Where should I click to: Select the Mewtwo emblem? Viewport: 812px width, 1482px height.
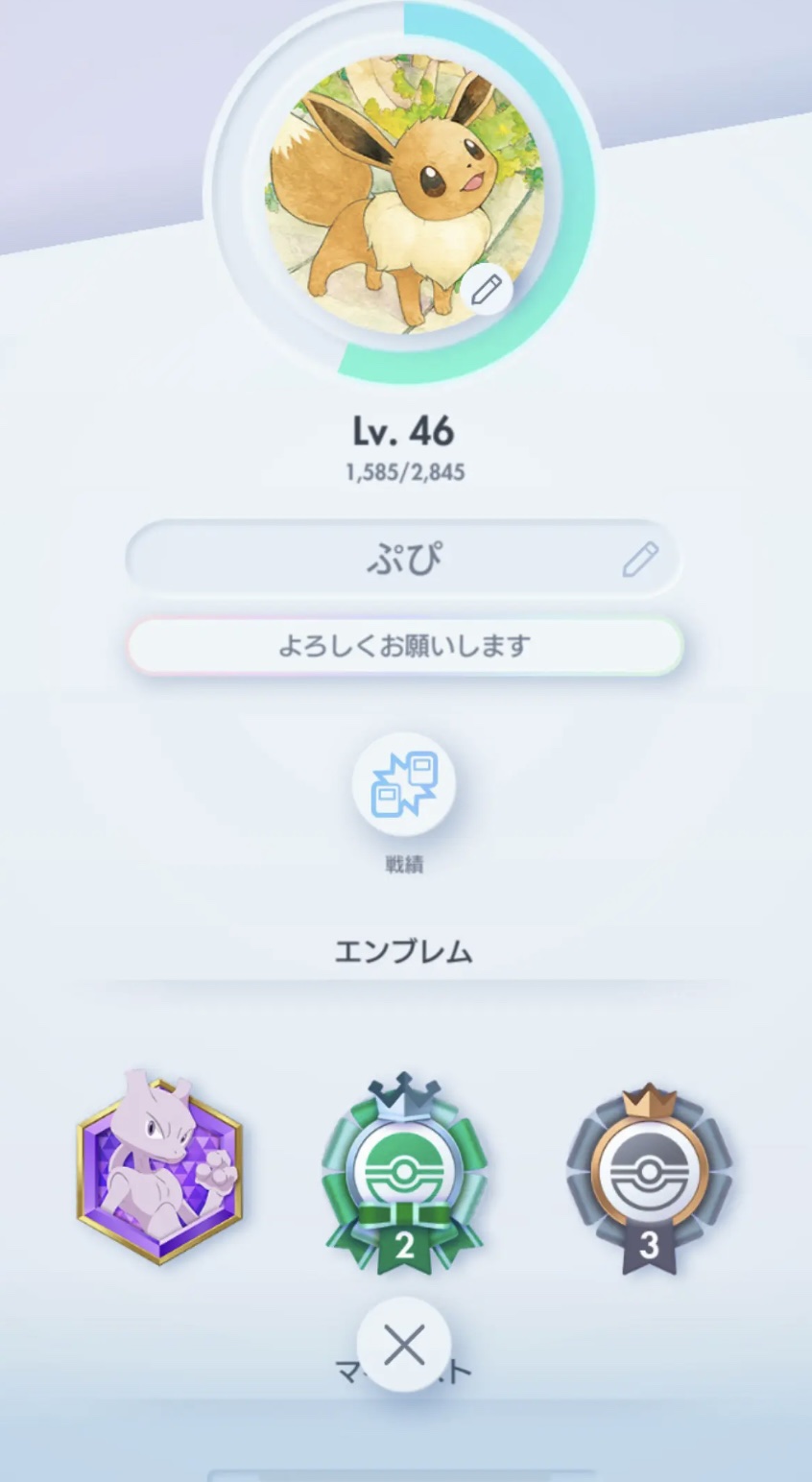coord(159,1166)
